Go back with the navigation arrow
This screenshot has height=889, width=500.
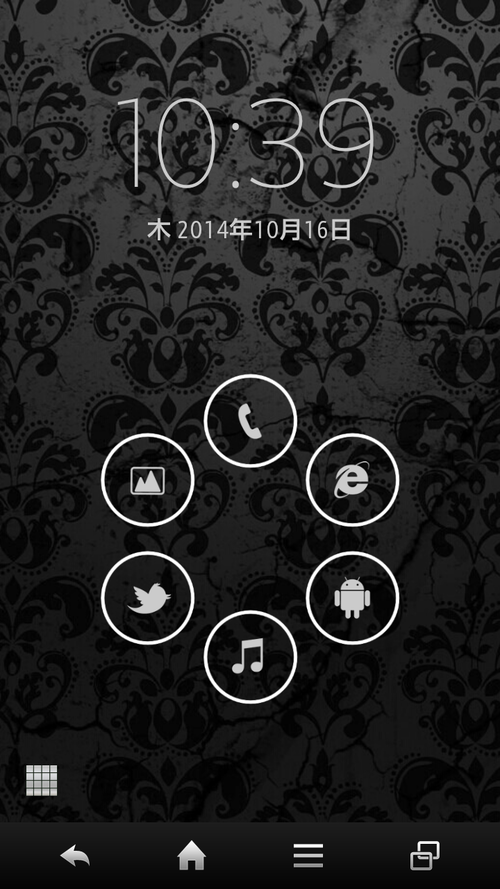click(75, 856)
